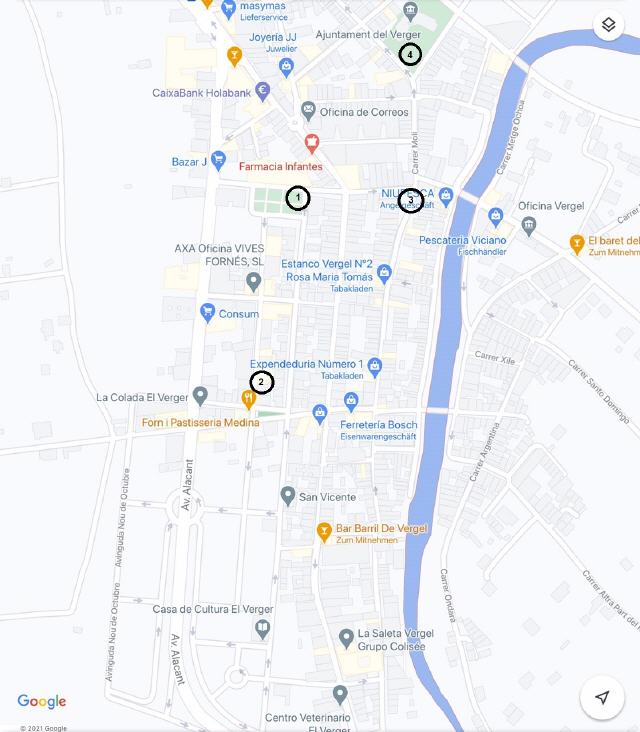This screenshot has height=732, width=640.
Task: Select the Joyería JJ jeweler marker
Action: (286, 66)
